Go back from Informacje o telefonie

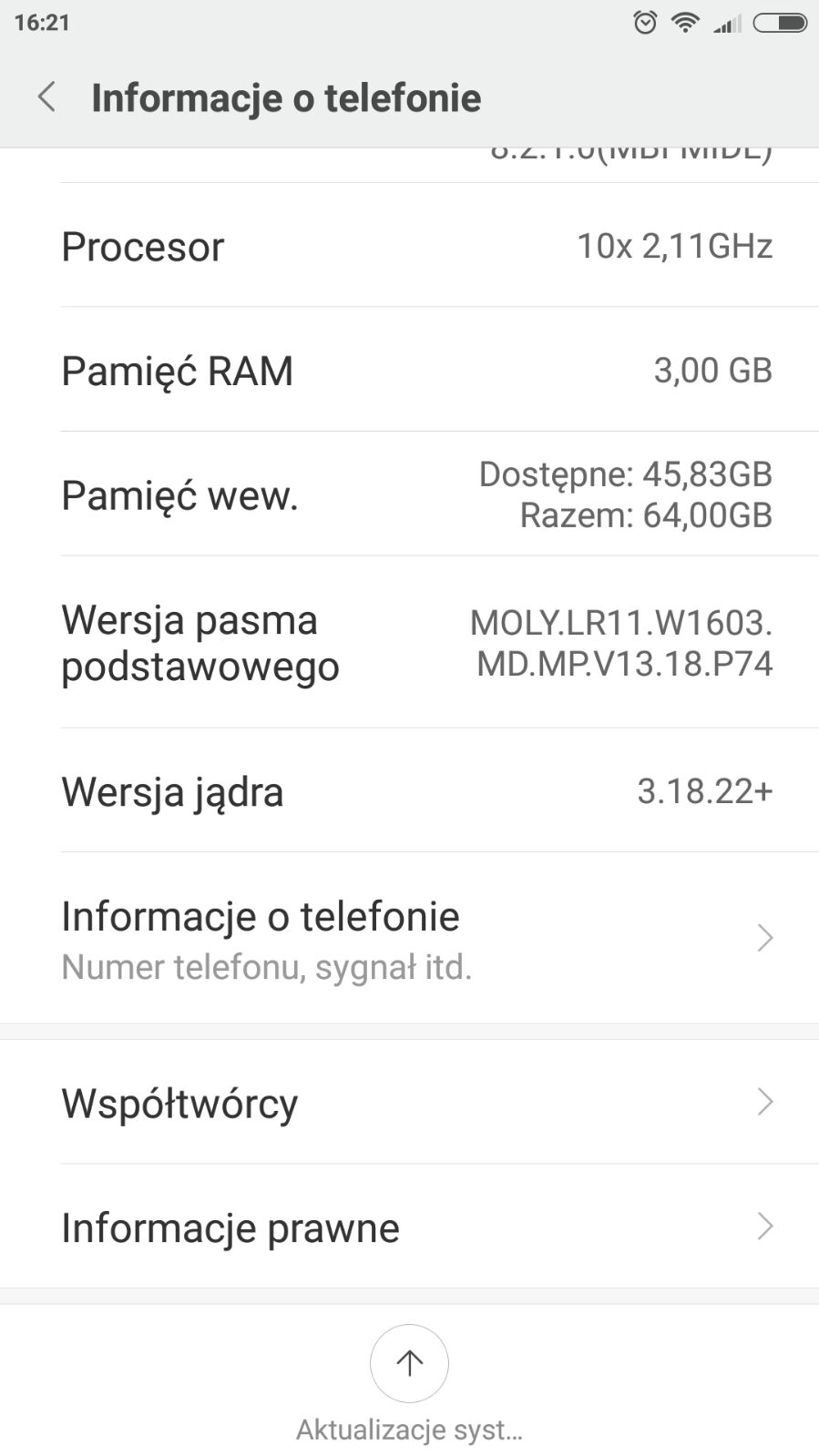point(47,97)
